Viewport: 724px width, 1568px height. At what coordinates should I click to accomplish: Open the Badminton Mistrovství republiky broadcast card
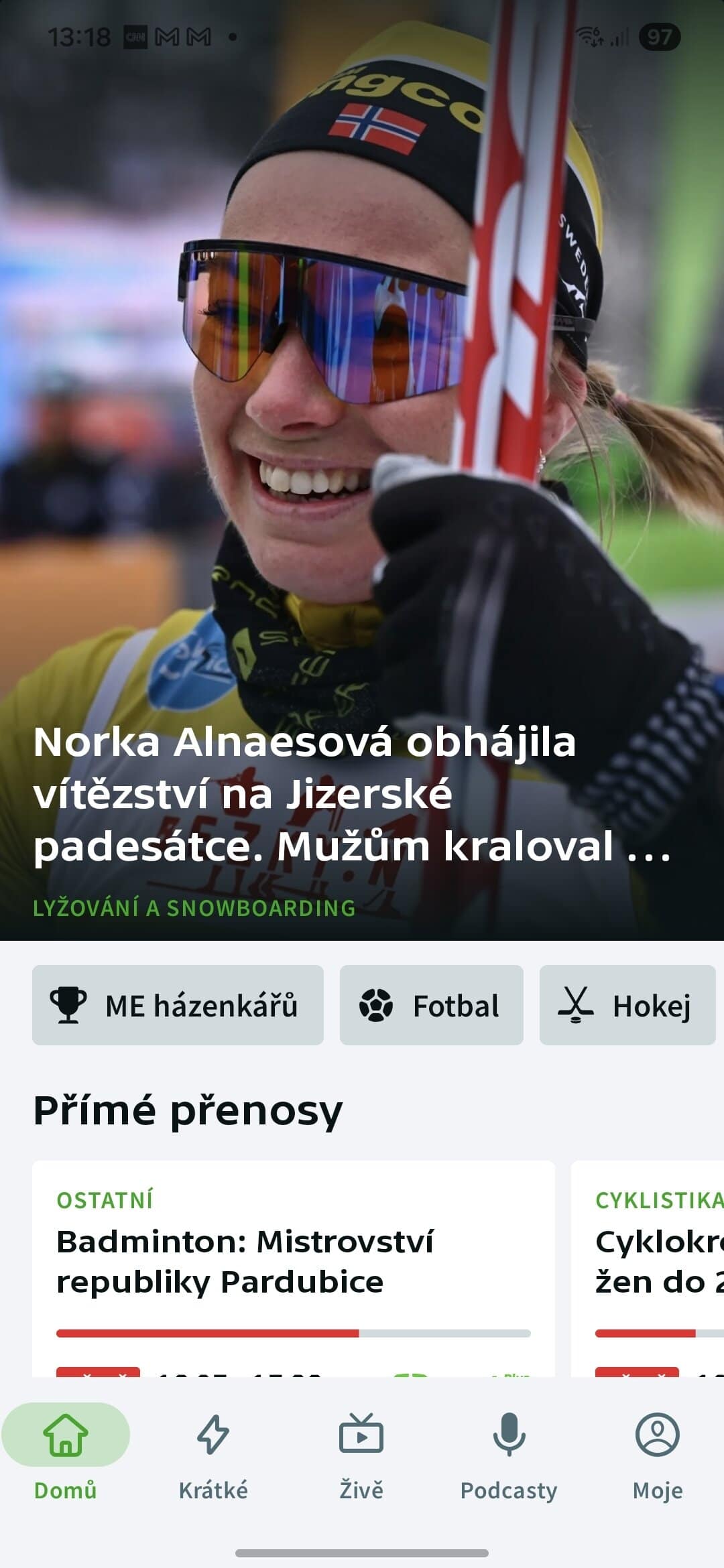tap(293, 1263)
